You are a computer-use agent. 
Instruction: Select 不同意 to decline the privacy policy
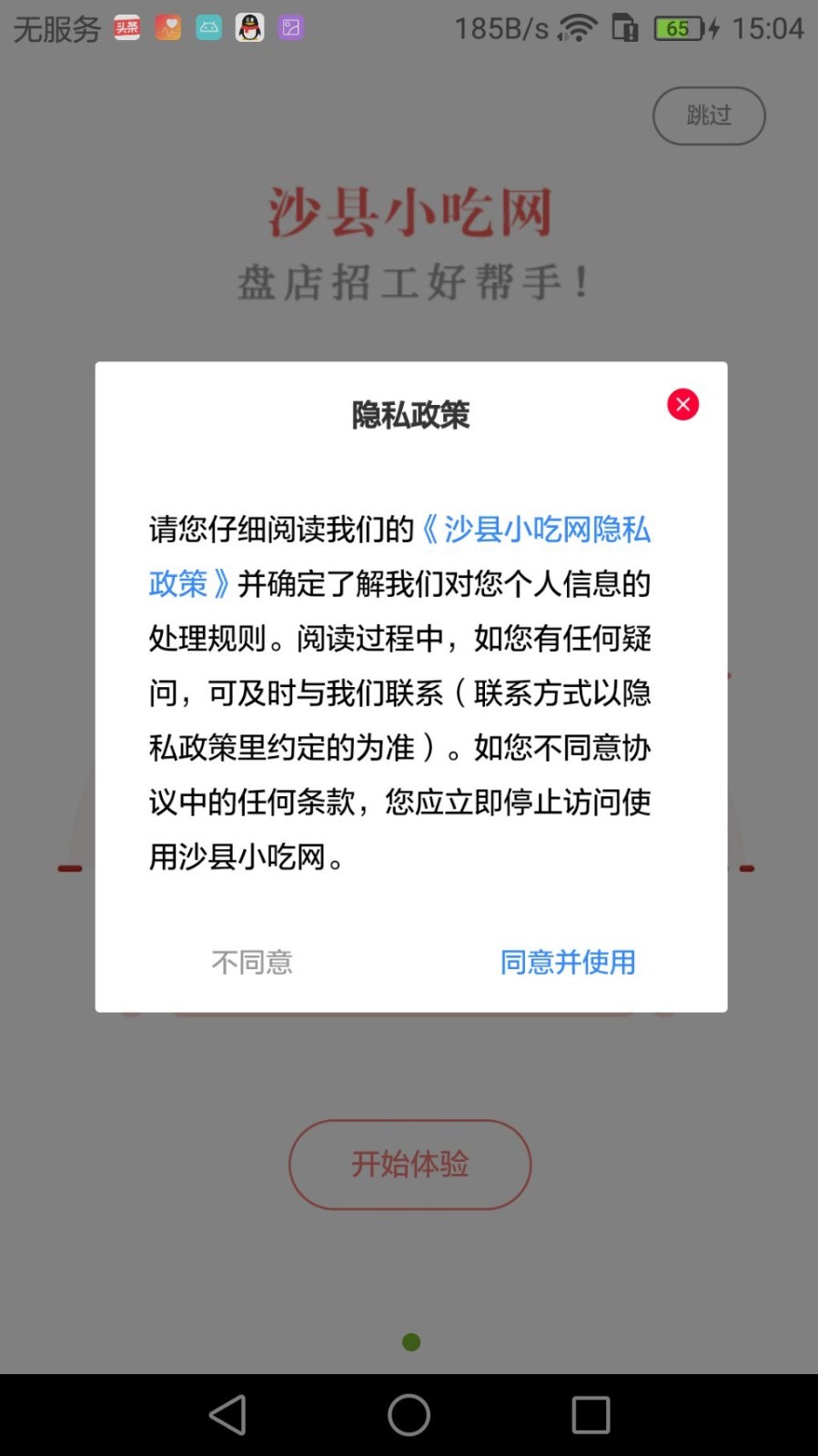(251, 962)
